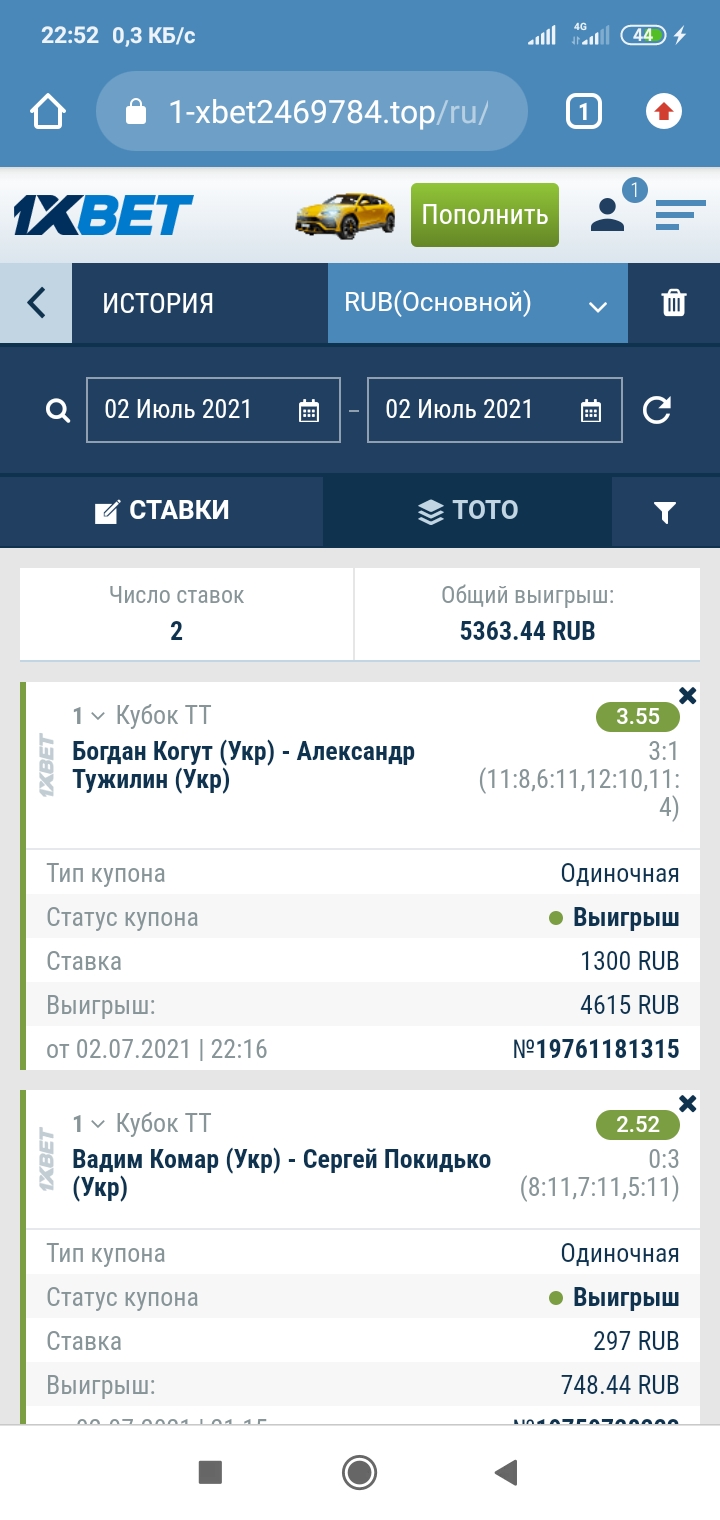The width and height of the screenshot is (720, 1520).
Task: Open the browser tabs switcher
Action: point(584,111)
